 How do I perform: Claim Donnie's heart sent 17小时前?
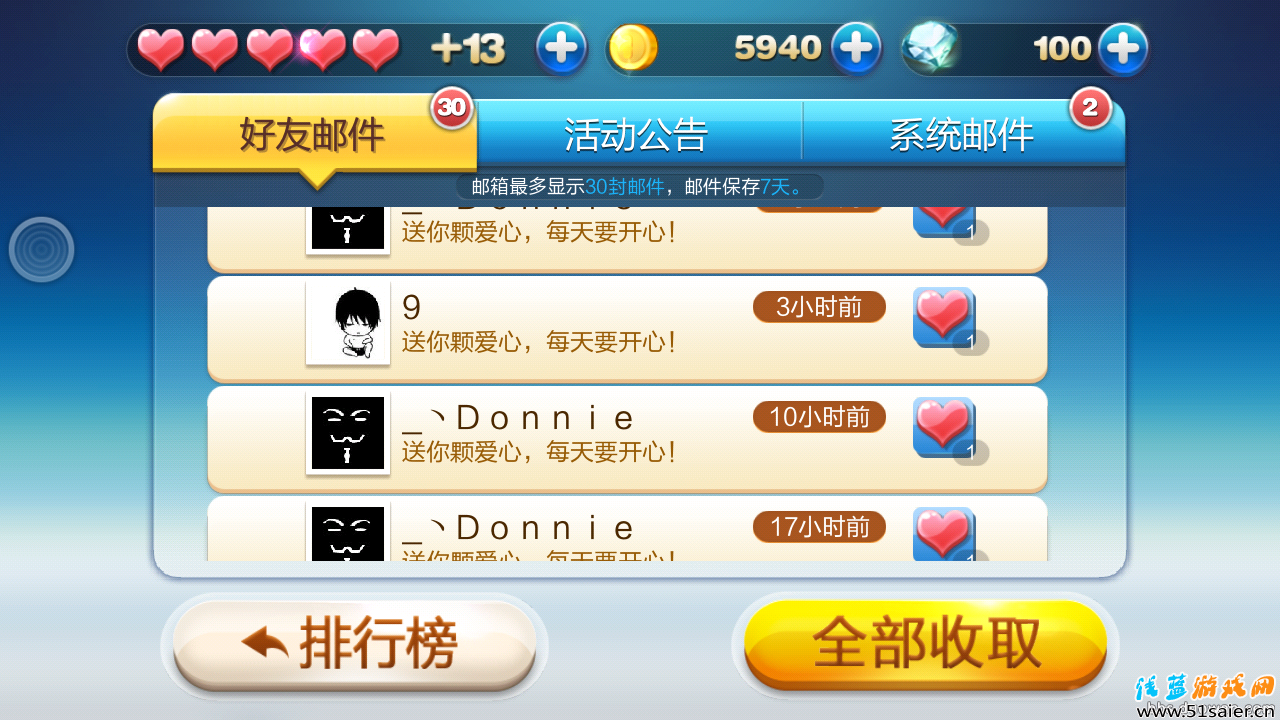[x=944, y=534]
